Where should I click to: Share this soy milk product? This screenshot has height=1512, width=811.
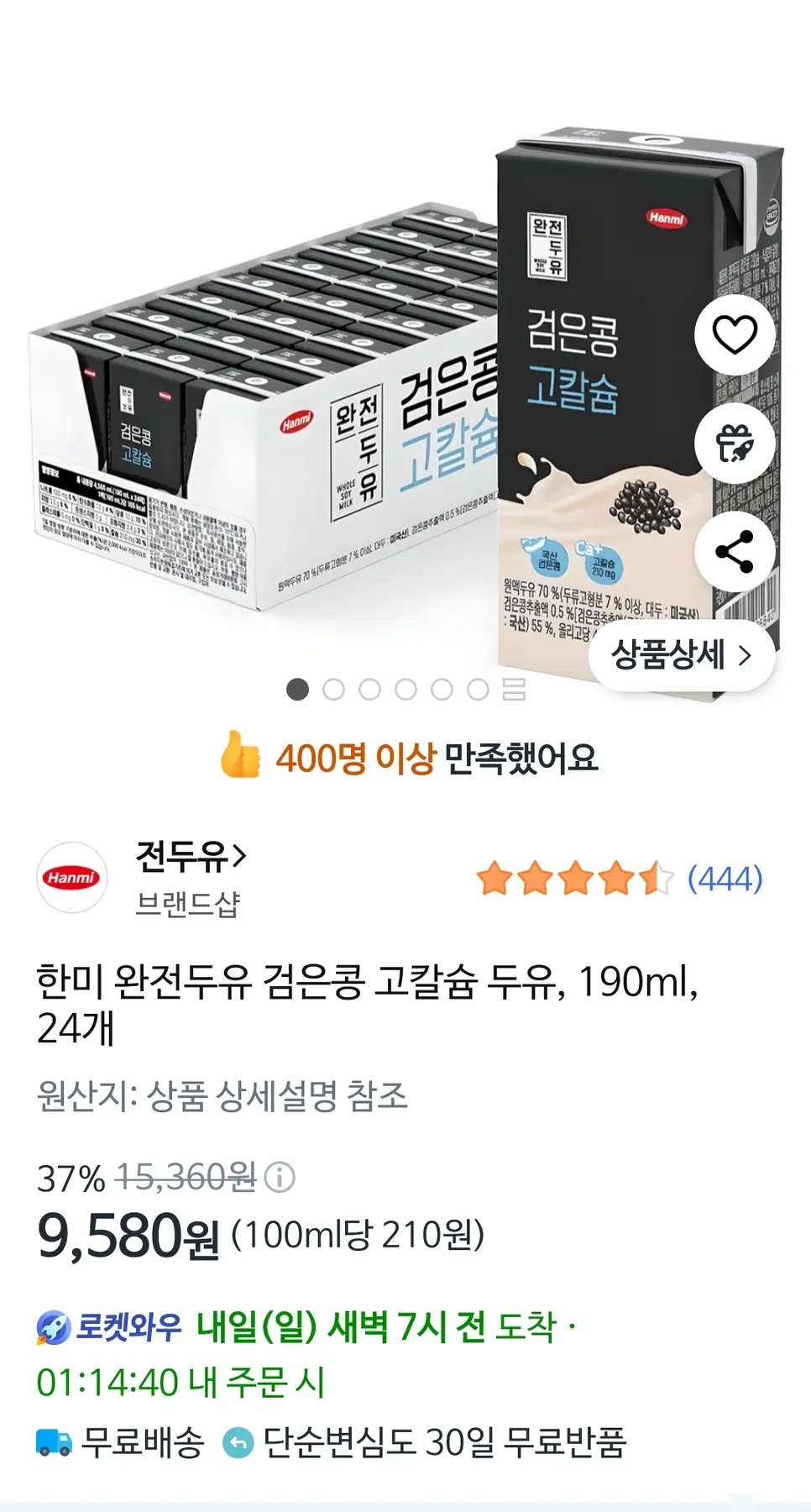click(735, 552)
